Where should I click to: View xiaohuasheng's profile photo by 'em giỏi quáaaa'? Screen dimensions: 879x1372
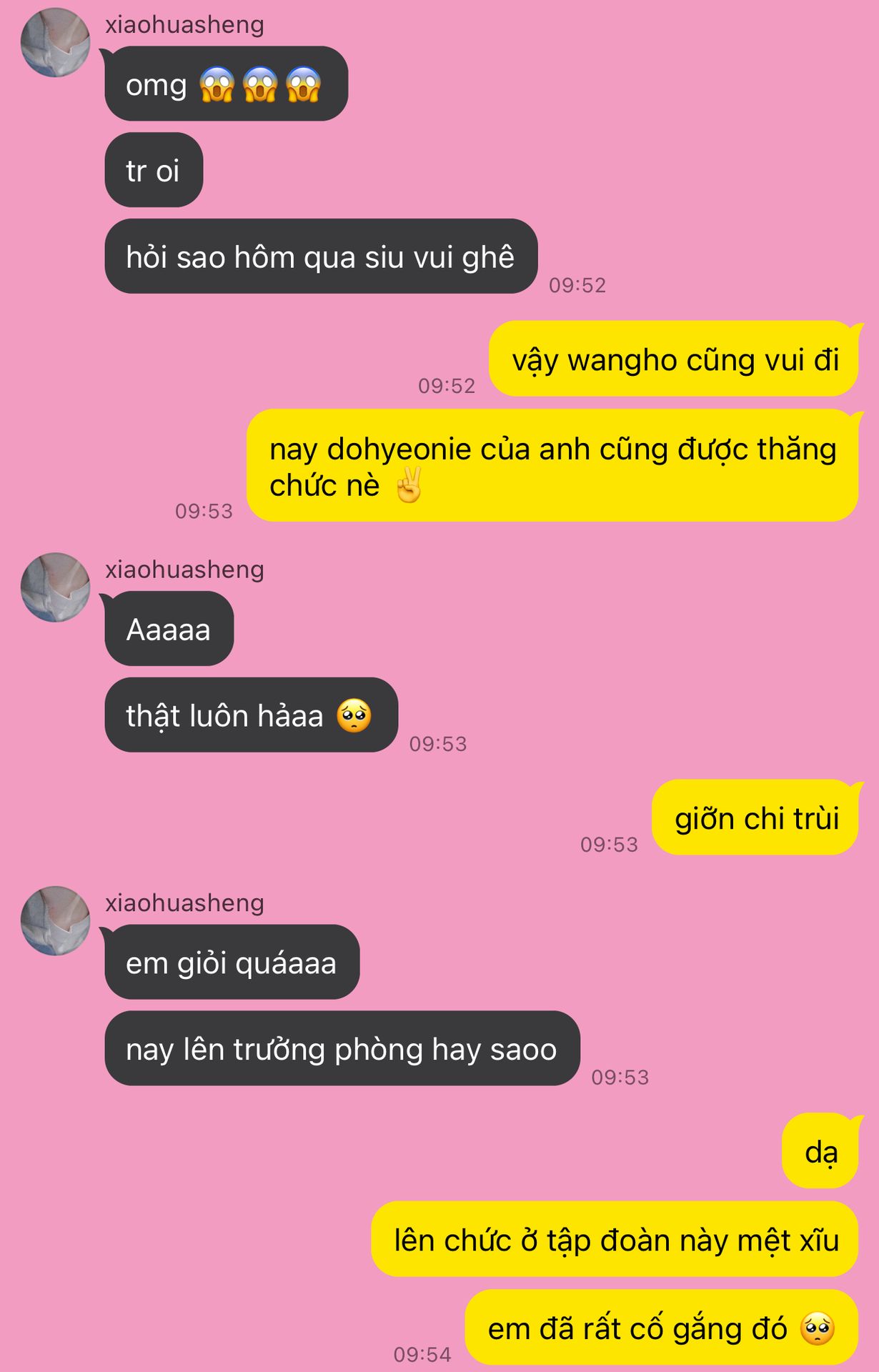tap(55, 921)
